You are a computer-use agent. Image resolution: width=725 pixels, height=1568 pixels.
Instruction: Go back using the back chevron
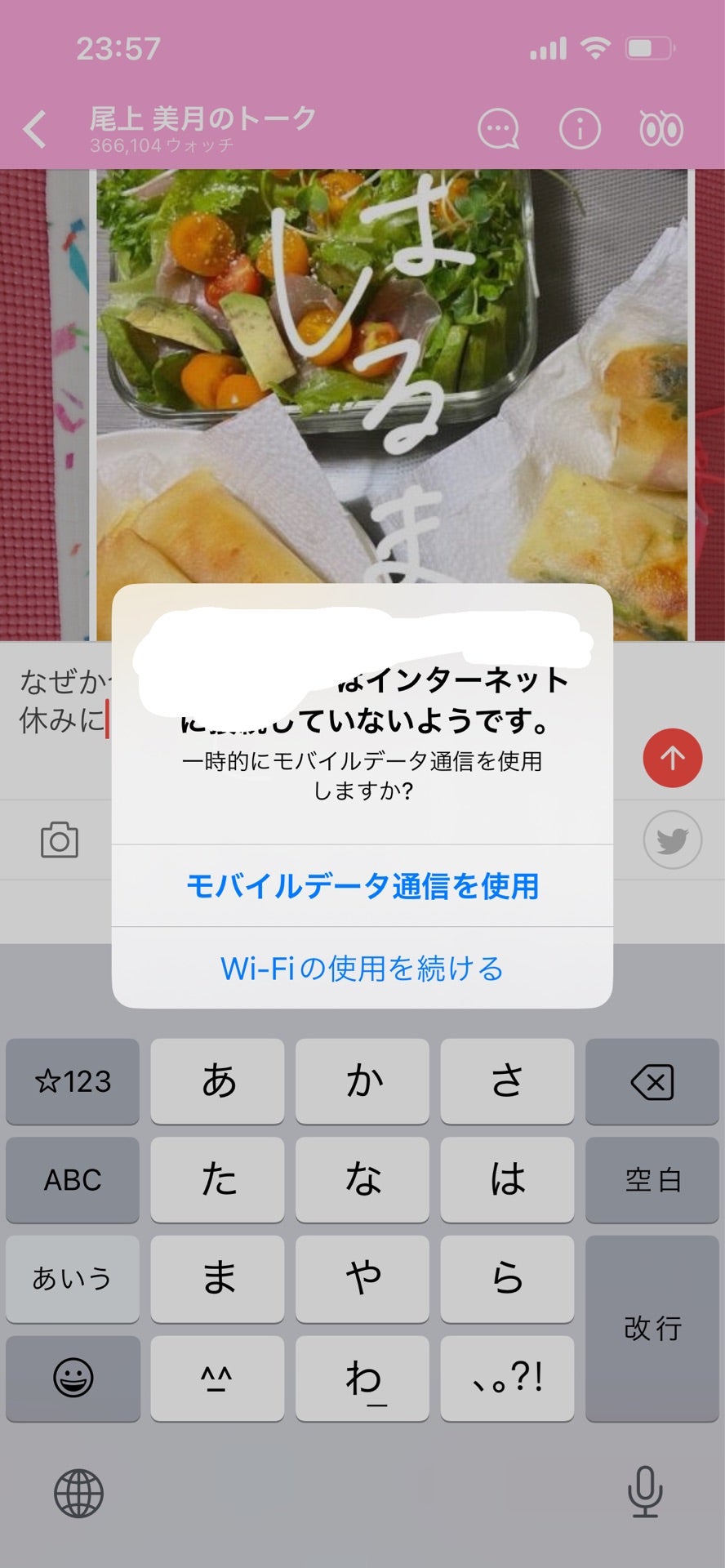34,128
